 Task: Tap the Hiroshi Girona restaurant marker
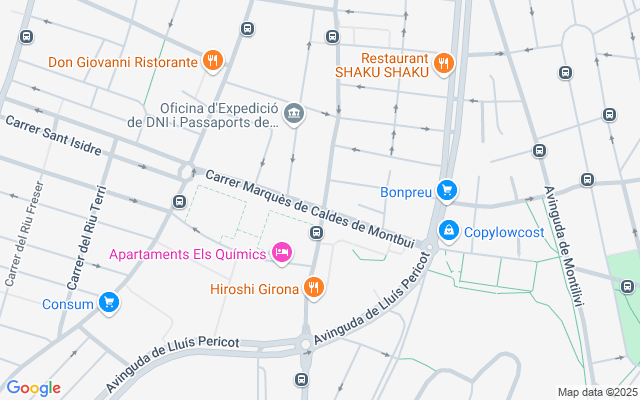(313, 288)
